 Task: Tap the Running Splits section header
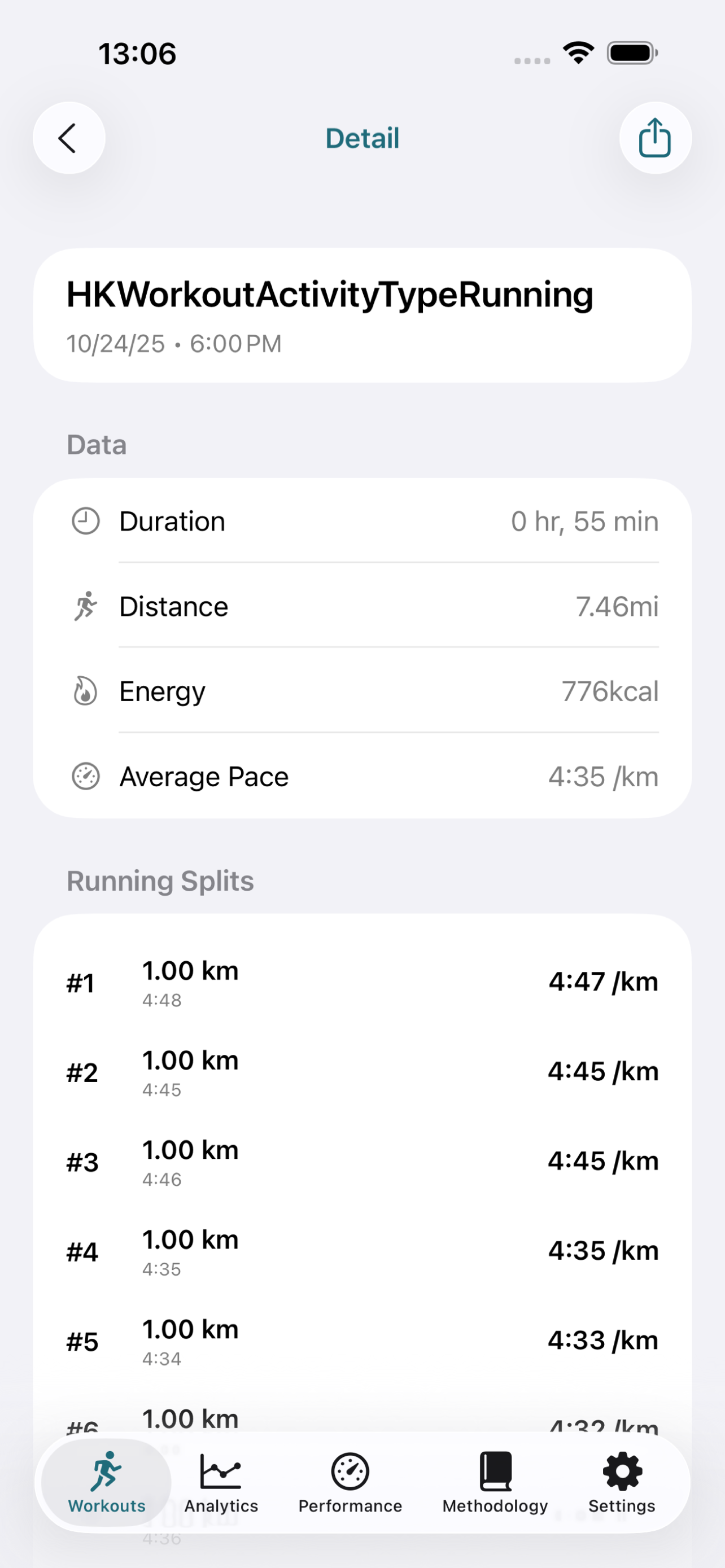point(160,881)
